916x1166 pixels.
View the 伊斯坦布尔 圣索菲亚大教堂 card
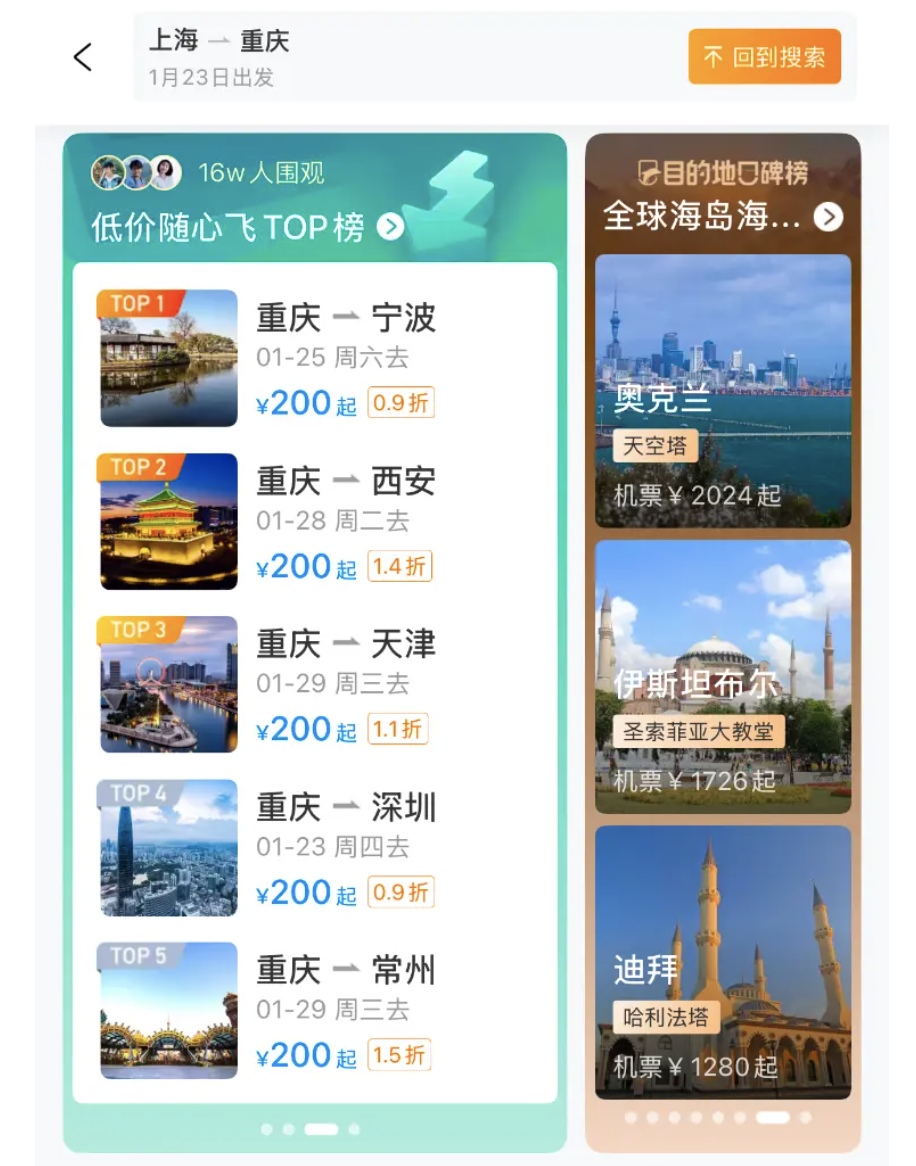point(723,677)
